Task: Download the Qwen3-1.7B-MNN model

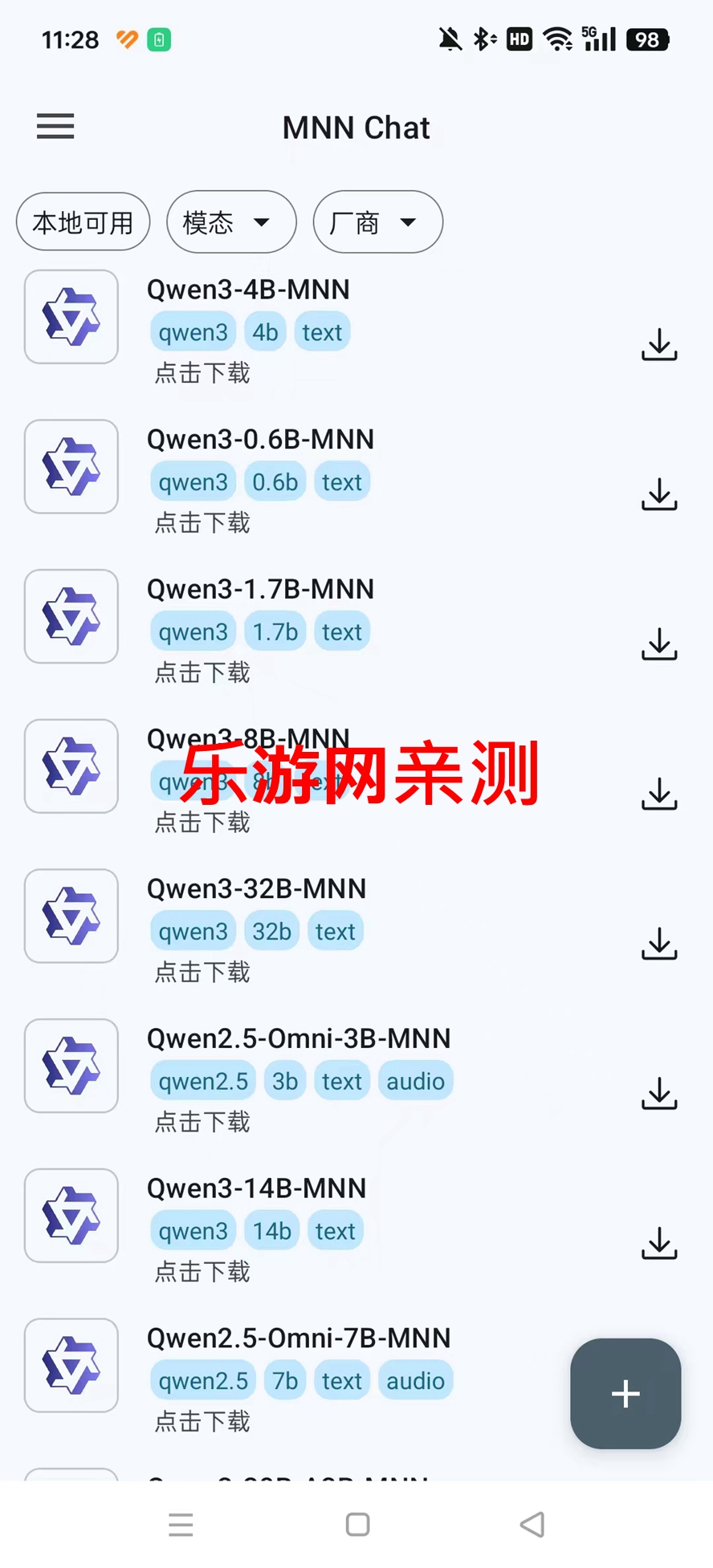Action: (x=659, y=644)
